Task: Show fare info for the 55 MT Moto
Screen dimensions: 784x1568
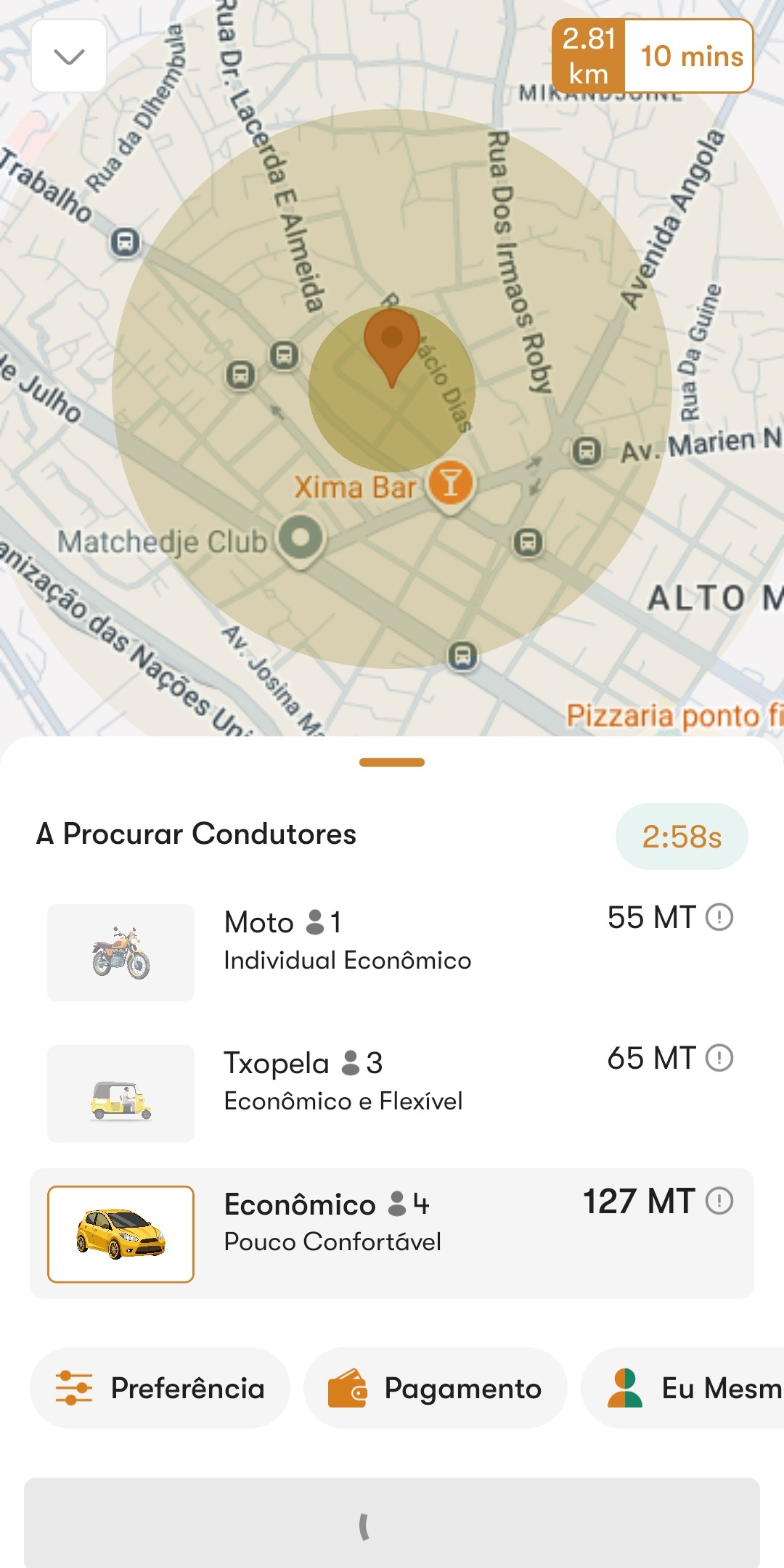Action: pyautogui.click(x=719, y=917)
